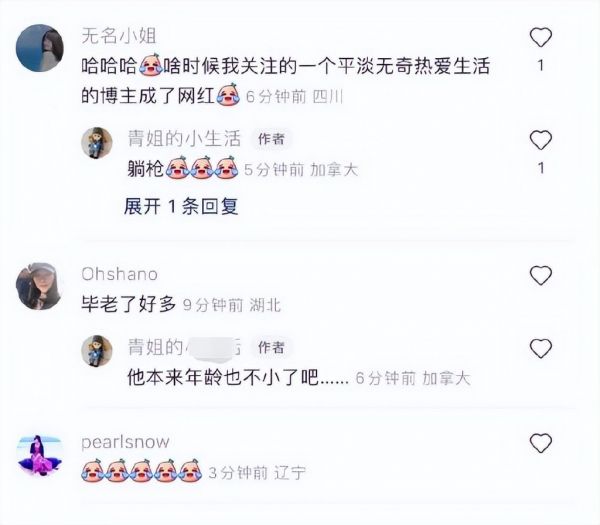This screenshot has height=525, width=600.
Task: Like pearlsnow's emoji comment
Action: tap(541, 442)
